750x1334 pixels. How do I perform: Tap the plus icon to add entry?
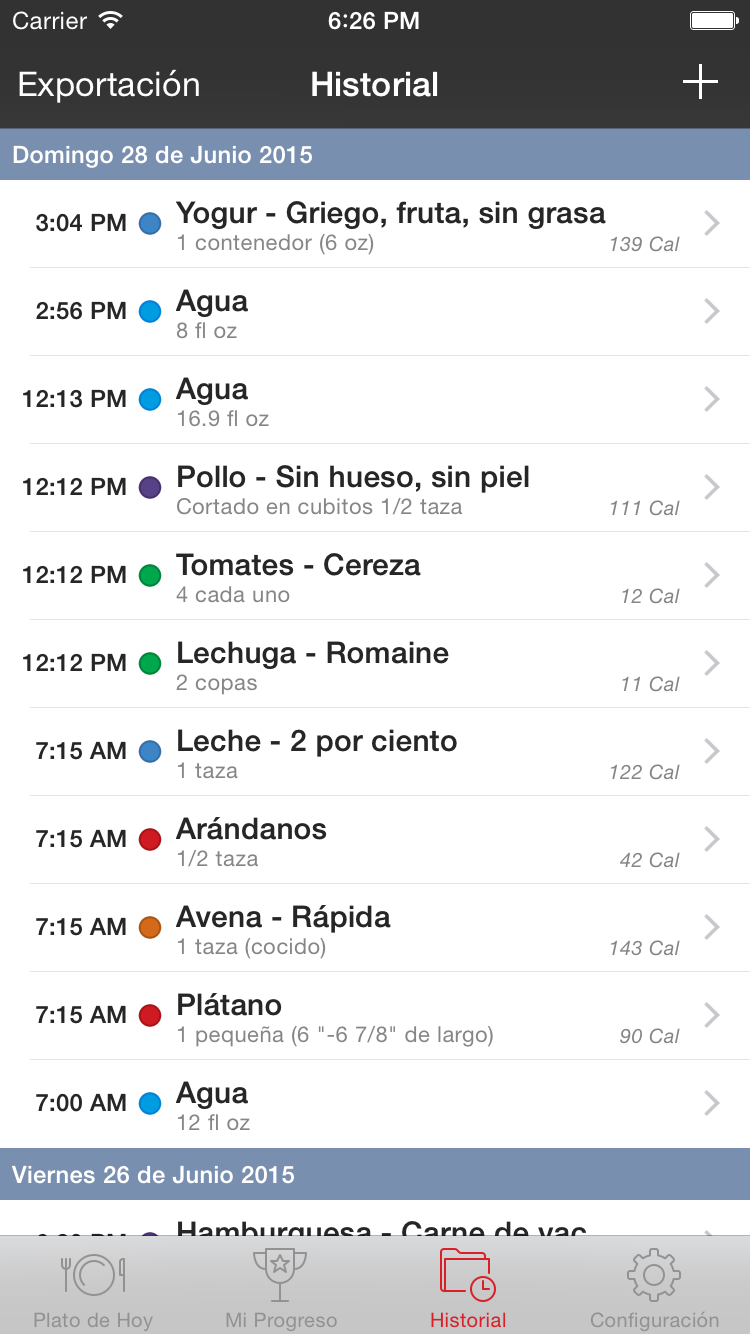point(700,82)
